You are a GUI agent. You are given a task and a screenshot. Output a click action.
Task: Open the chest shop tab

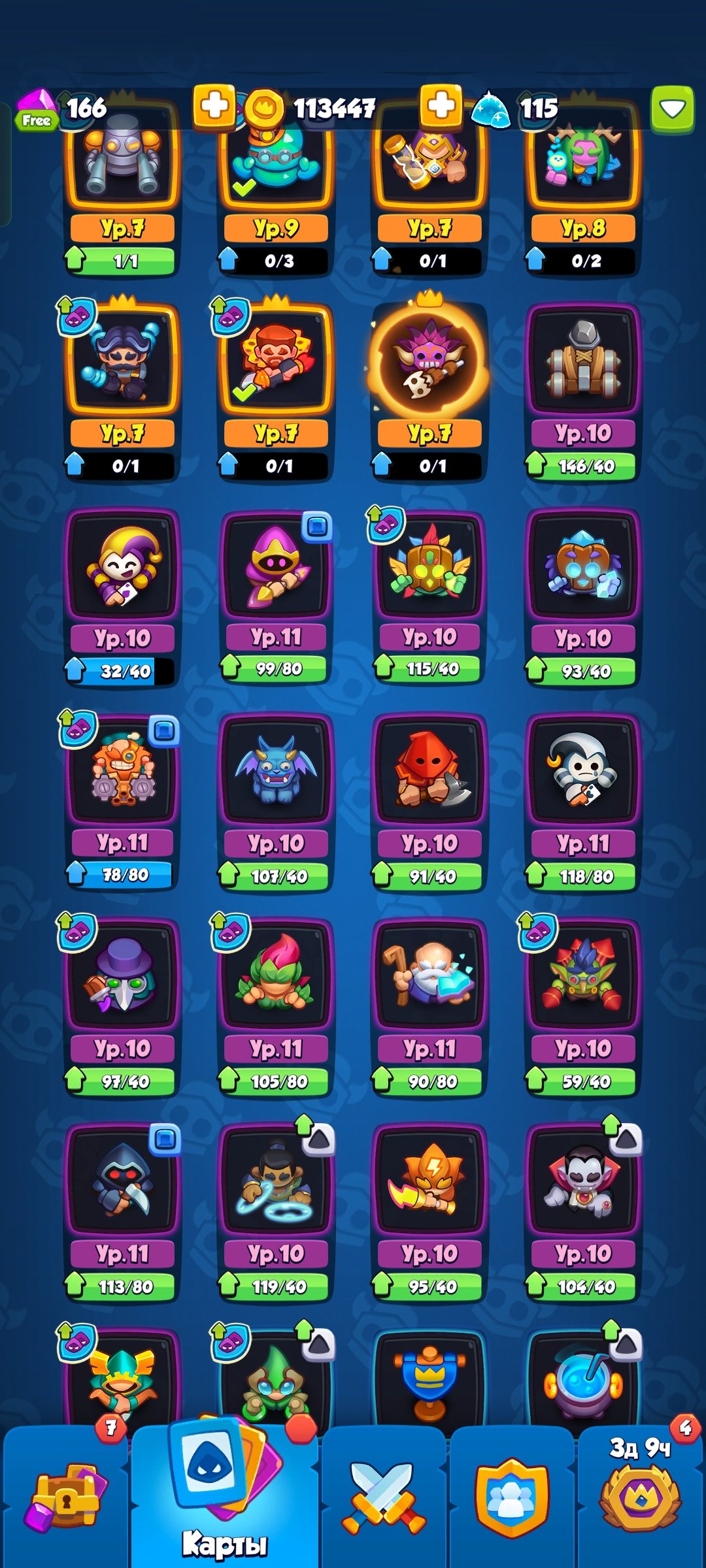[65, 1497]
